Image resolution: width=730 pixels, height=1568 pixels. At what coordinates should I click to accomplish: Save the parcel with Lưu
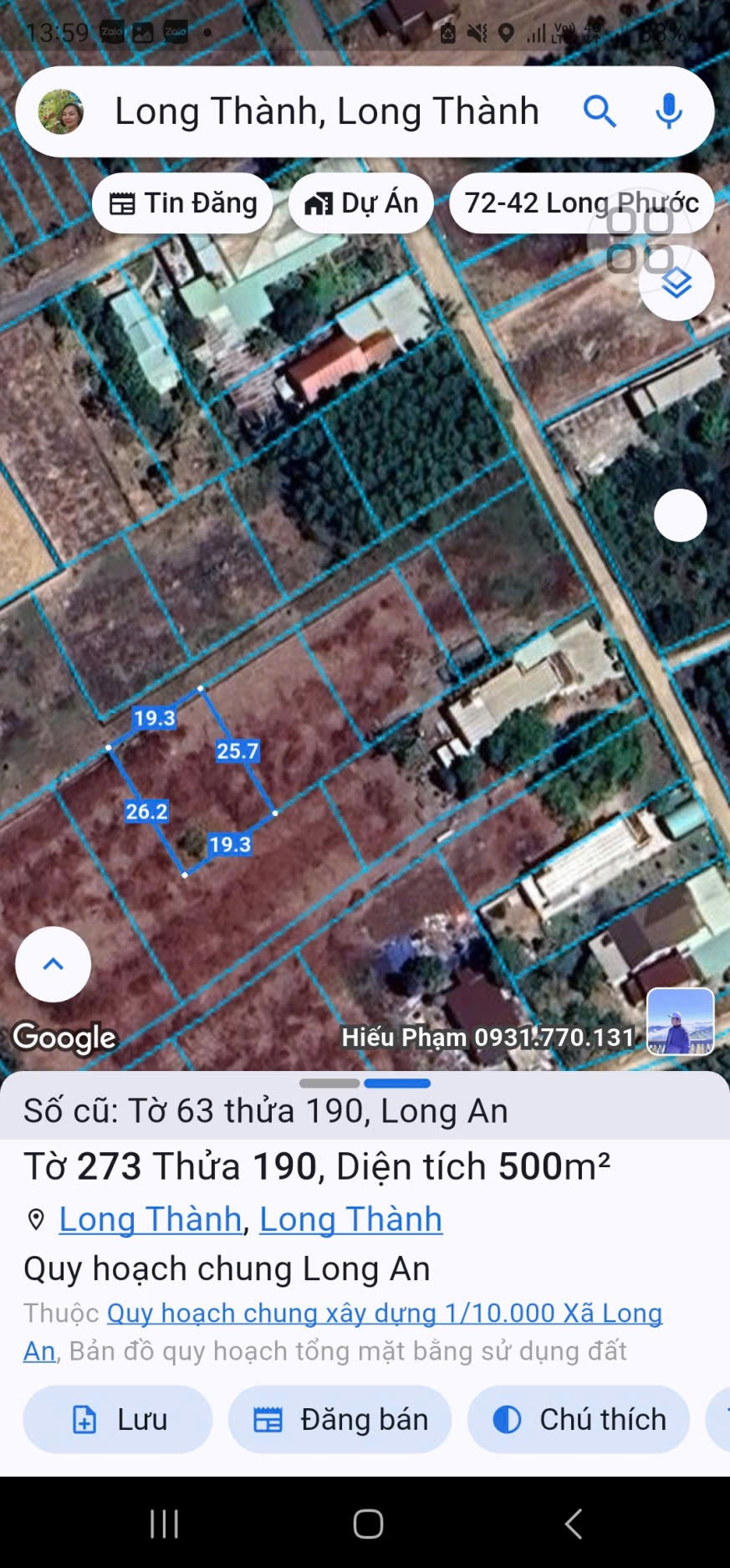[118, 1419]
